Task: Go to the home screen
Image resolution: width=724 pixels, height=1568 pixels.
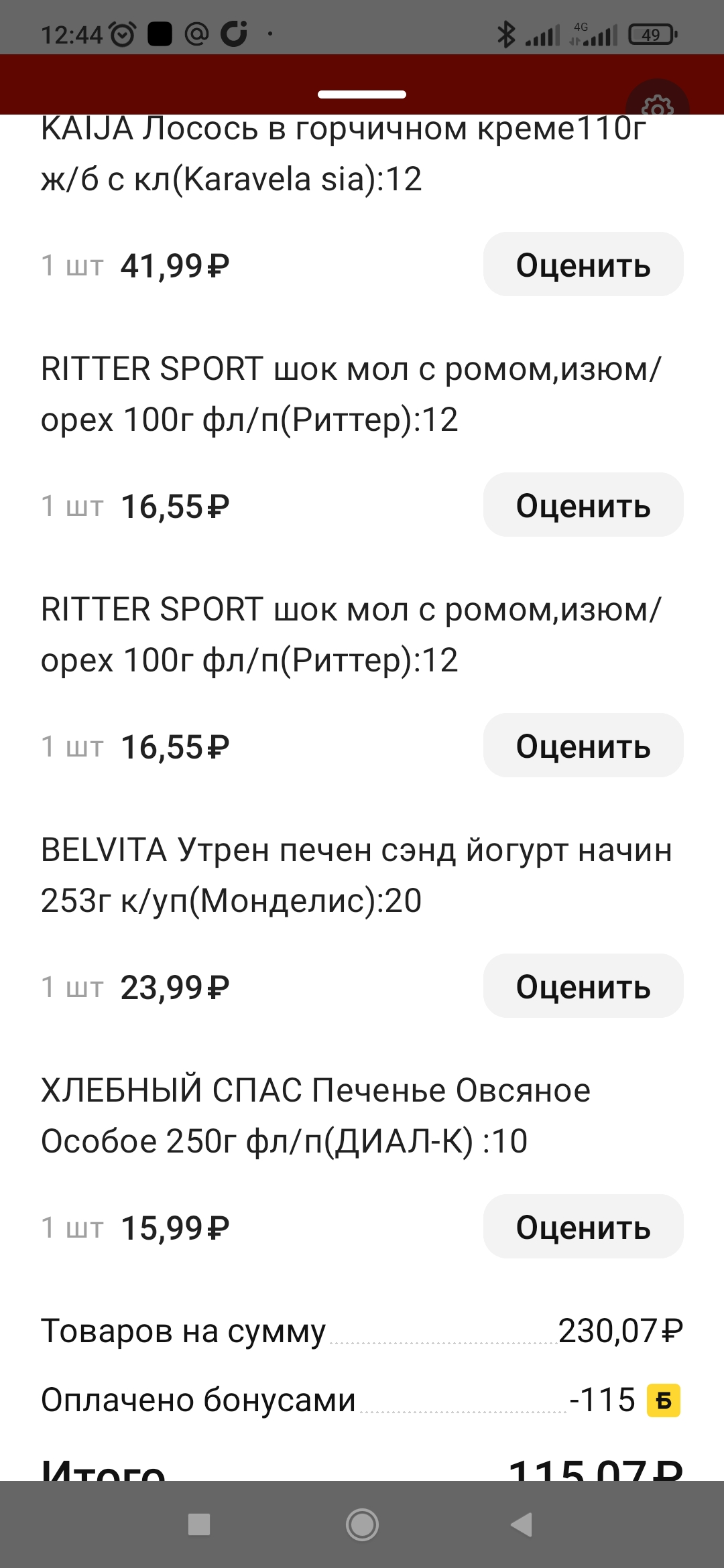Action: [362, 1524]
